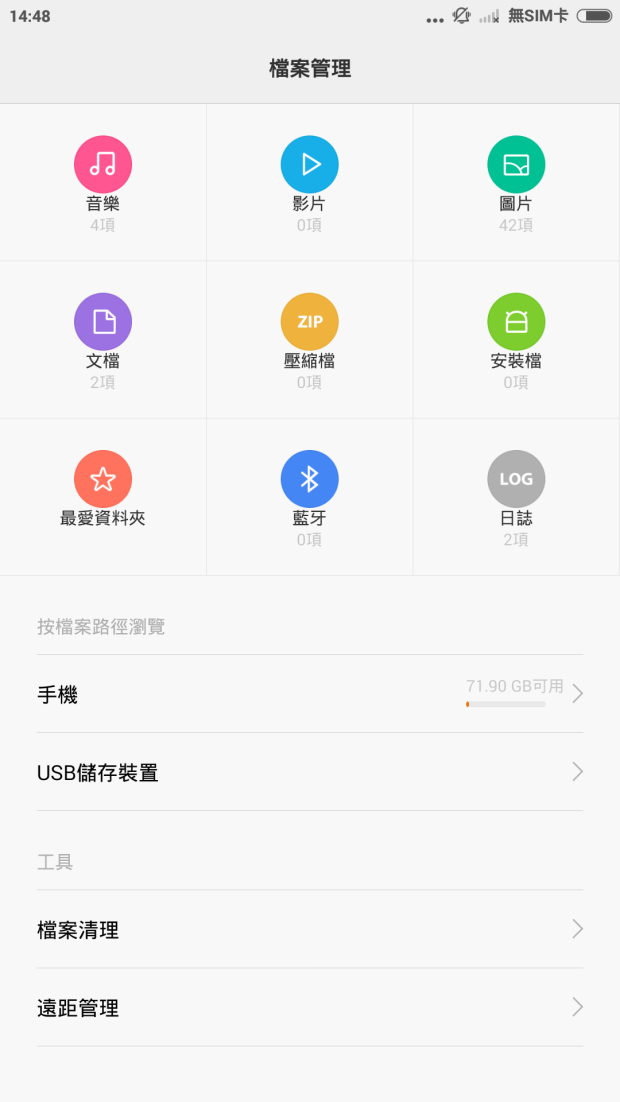The image size is (620, 1102).
Task: Browse 手機 phone storage
Action: 310,694
